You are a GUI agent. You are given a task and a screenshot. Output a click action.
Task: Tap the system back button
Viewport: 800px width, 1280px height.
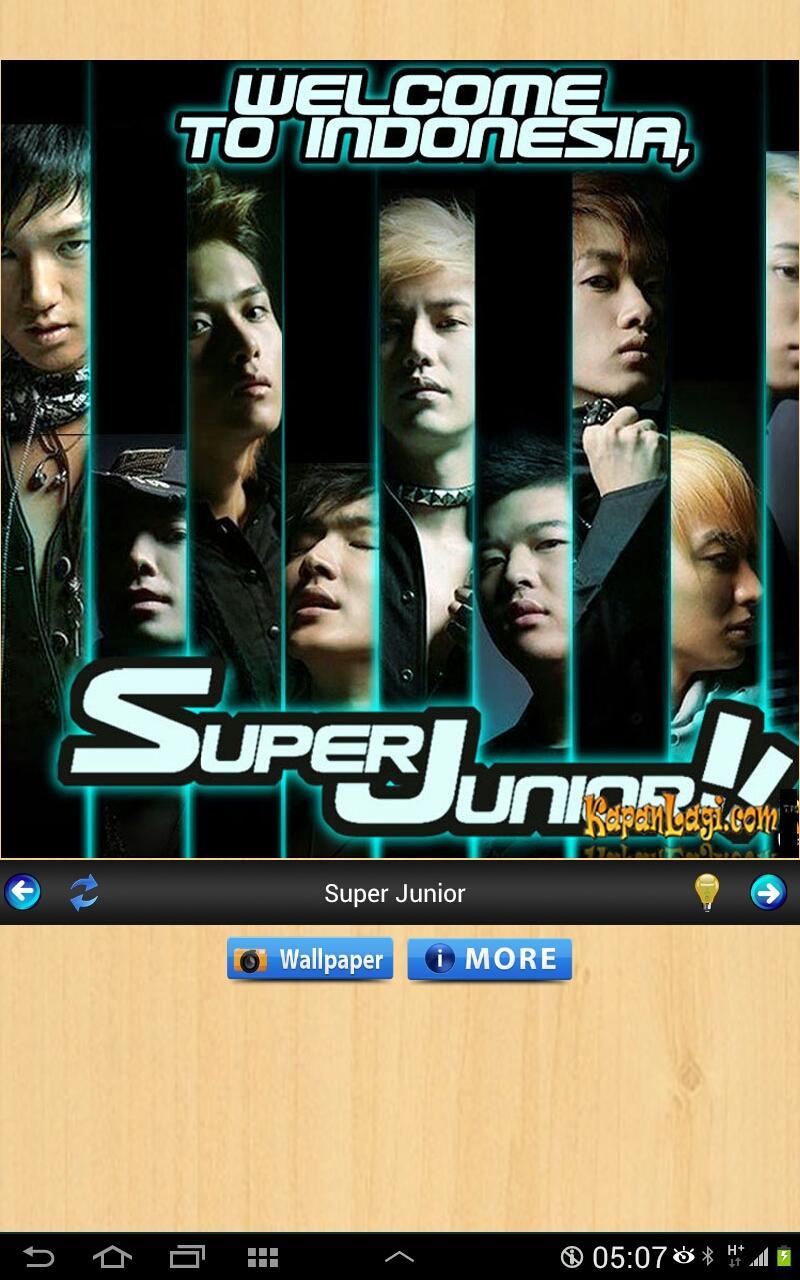(38, 1256)
